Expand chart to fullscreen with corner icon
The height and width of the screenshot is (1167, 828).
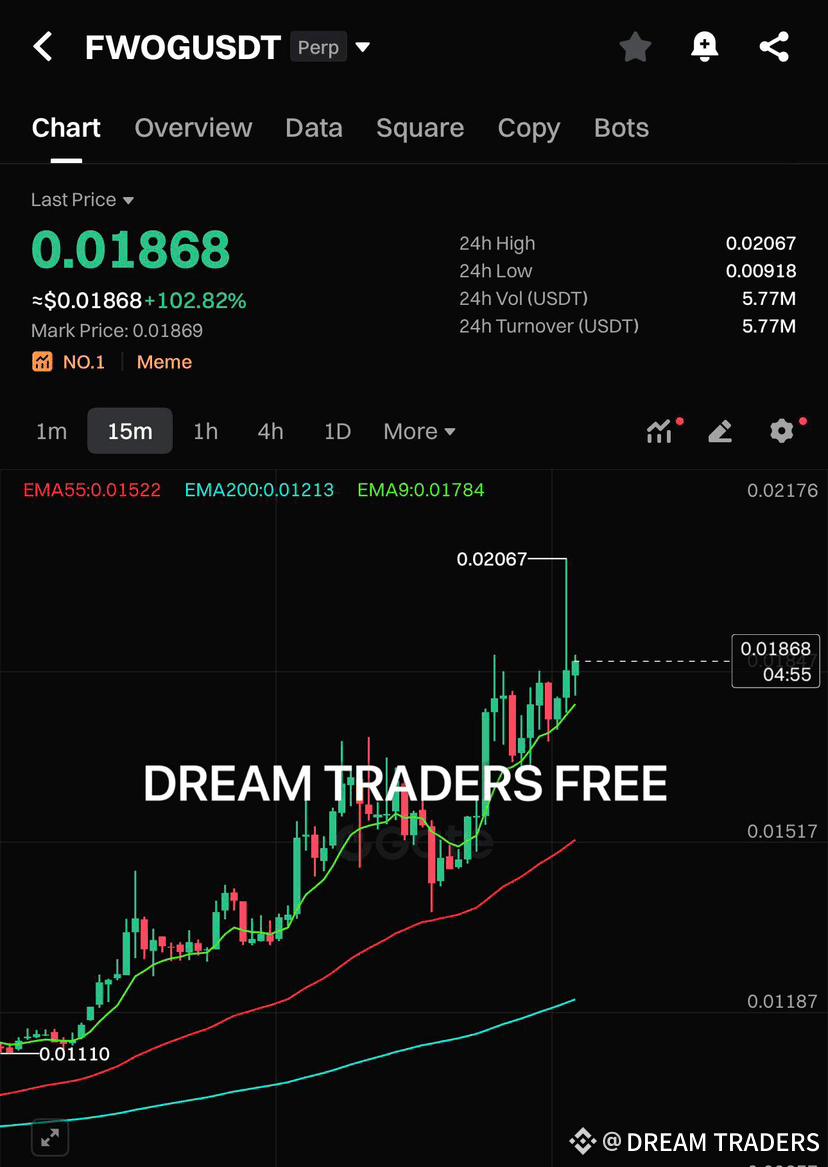click(50, 1137)
